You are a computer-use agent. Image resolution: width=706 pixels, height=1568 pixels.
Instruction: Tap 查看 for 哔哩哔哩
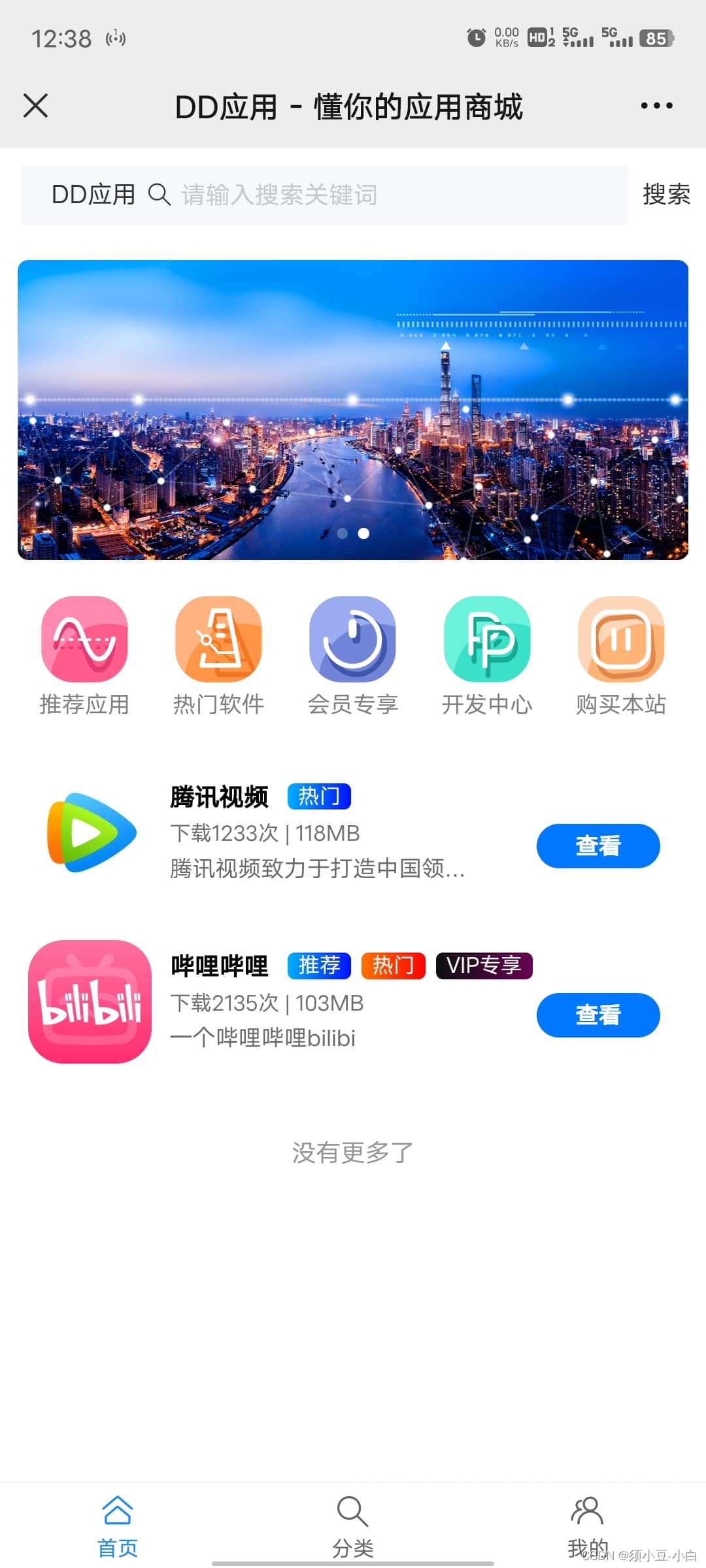(x=597, y=1015)
